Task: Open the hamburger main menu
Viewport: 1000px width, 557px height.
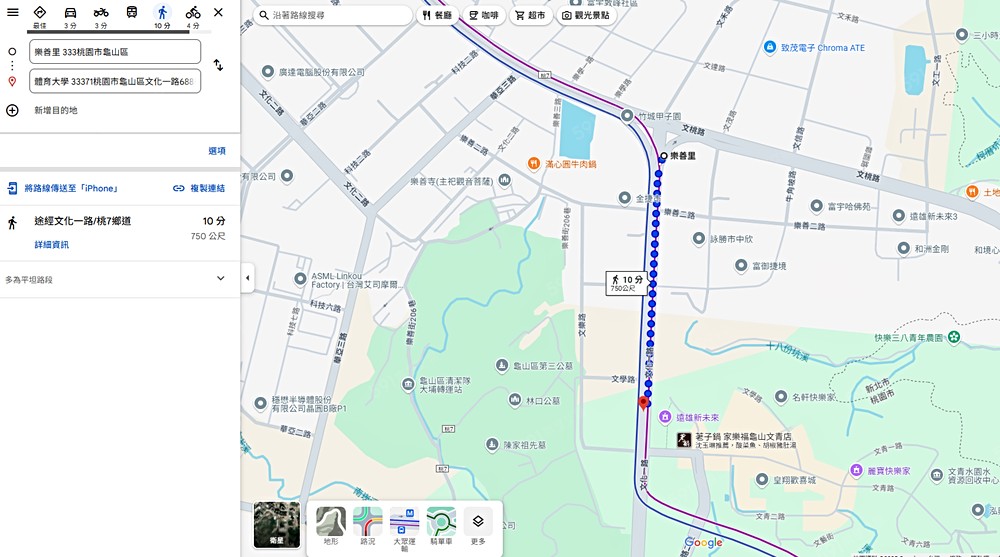Action: click(13, 12)
